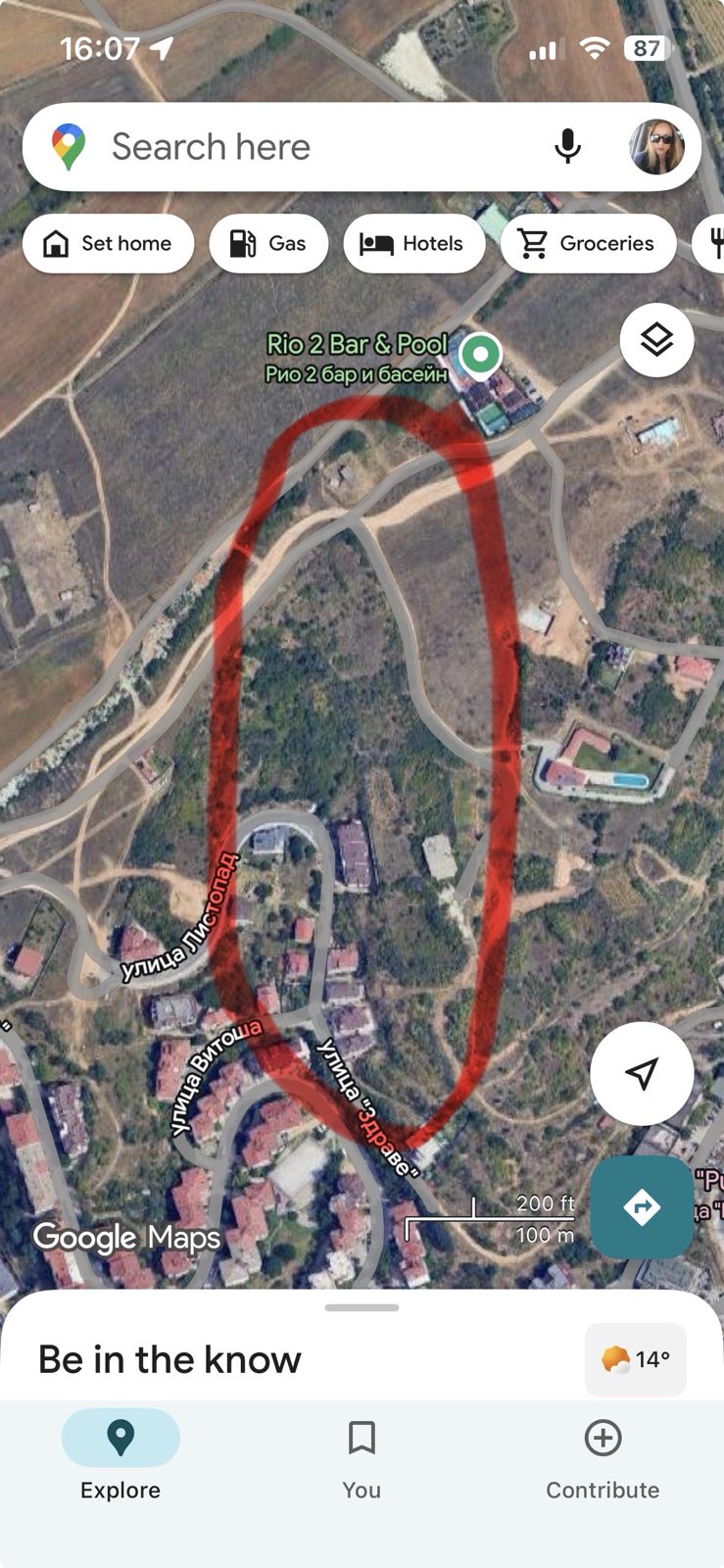
Task: Open the map layers button
Action: [x=656, y=340]
